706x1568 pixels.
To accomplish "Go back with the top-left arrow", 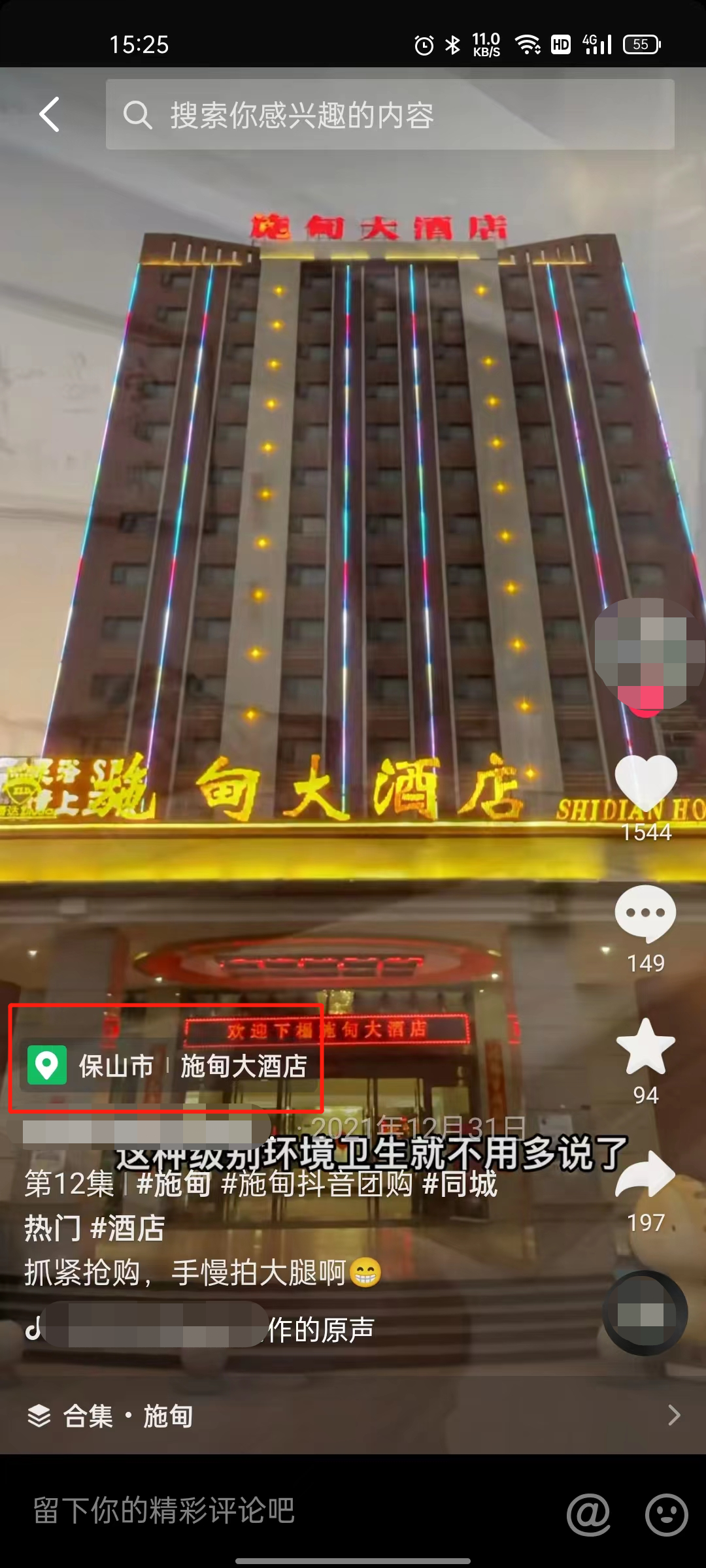I will point(50,115).
